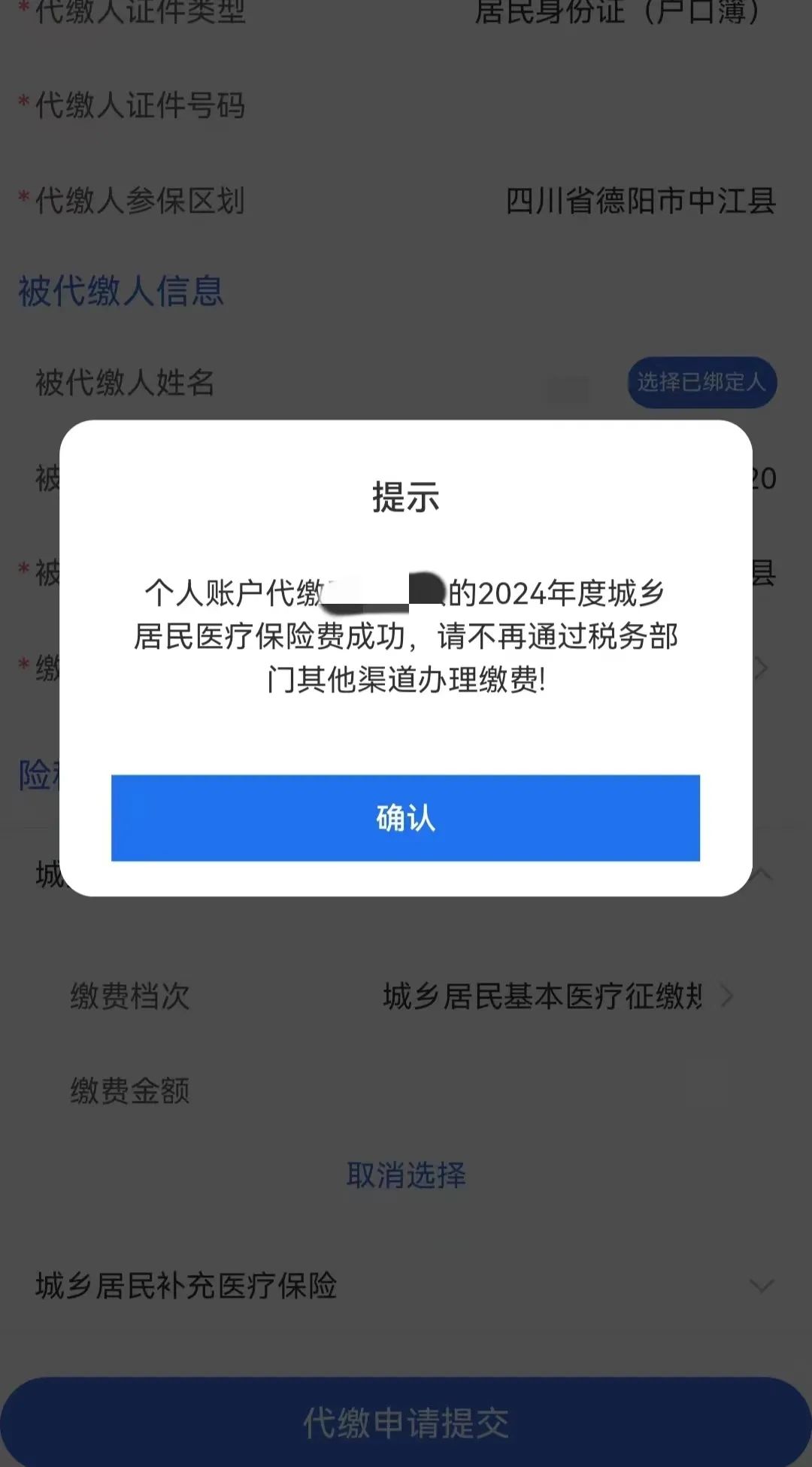Open the chevron beside the 缴费 row
Screen dimensions: 812x1467
762,667
